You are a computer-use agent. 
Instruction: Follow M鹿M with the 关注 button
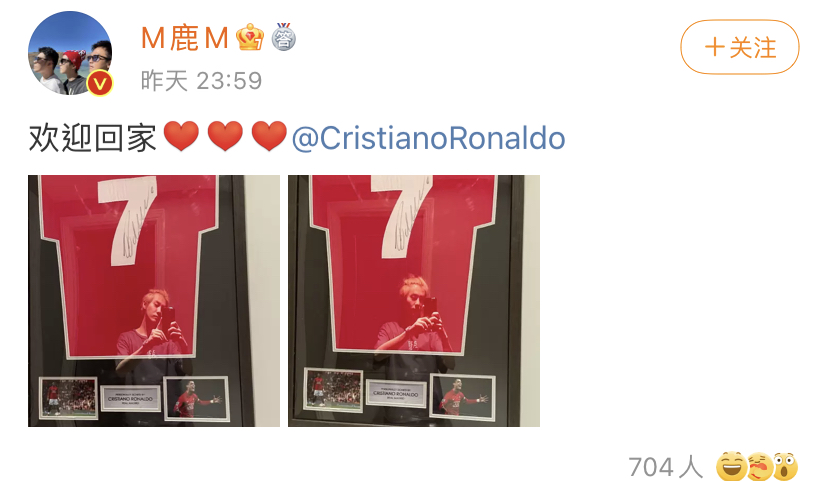(x=739, y=48)
